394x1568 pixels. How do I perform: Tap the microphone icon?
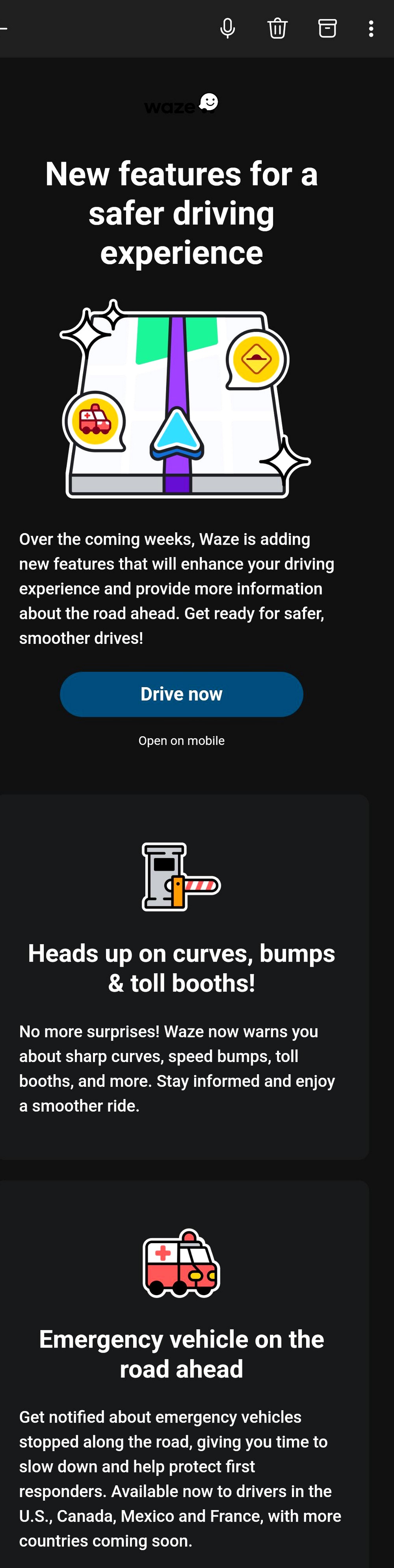[x=228, y=29]
